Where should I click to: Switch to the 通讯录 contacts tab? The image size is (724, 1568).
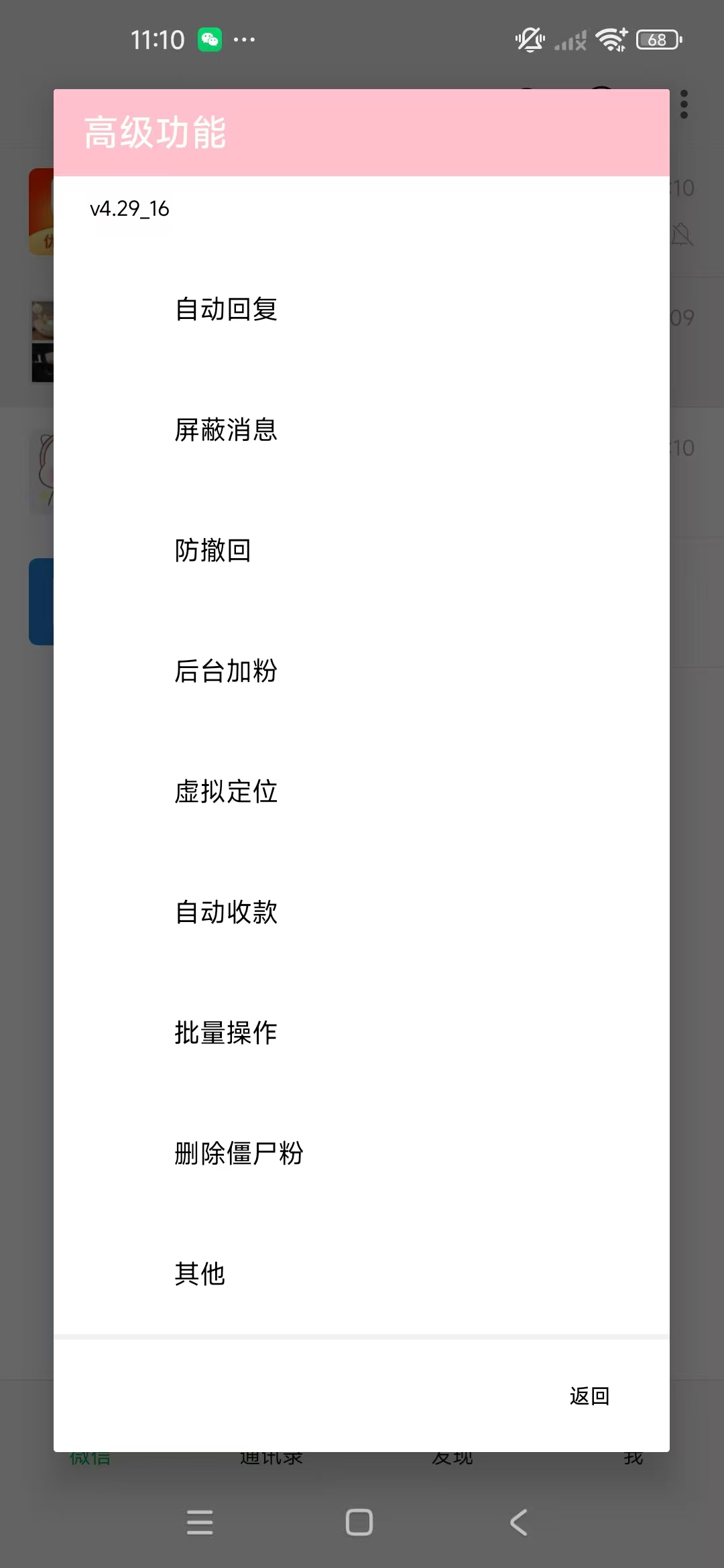coord(271,1455)
